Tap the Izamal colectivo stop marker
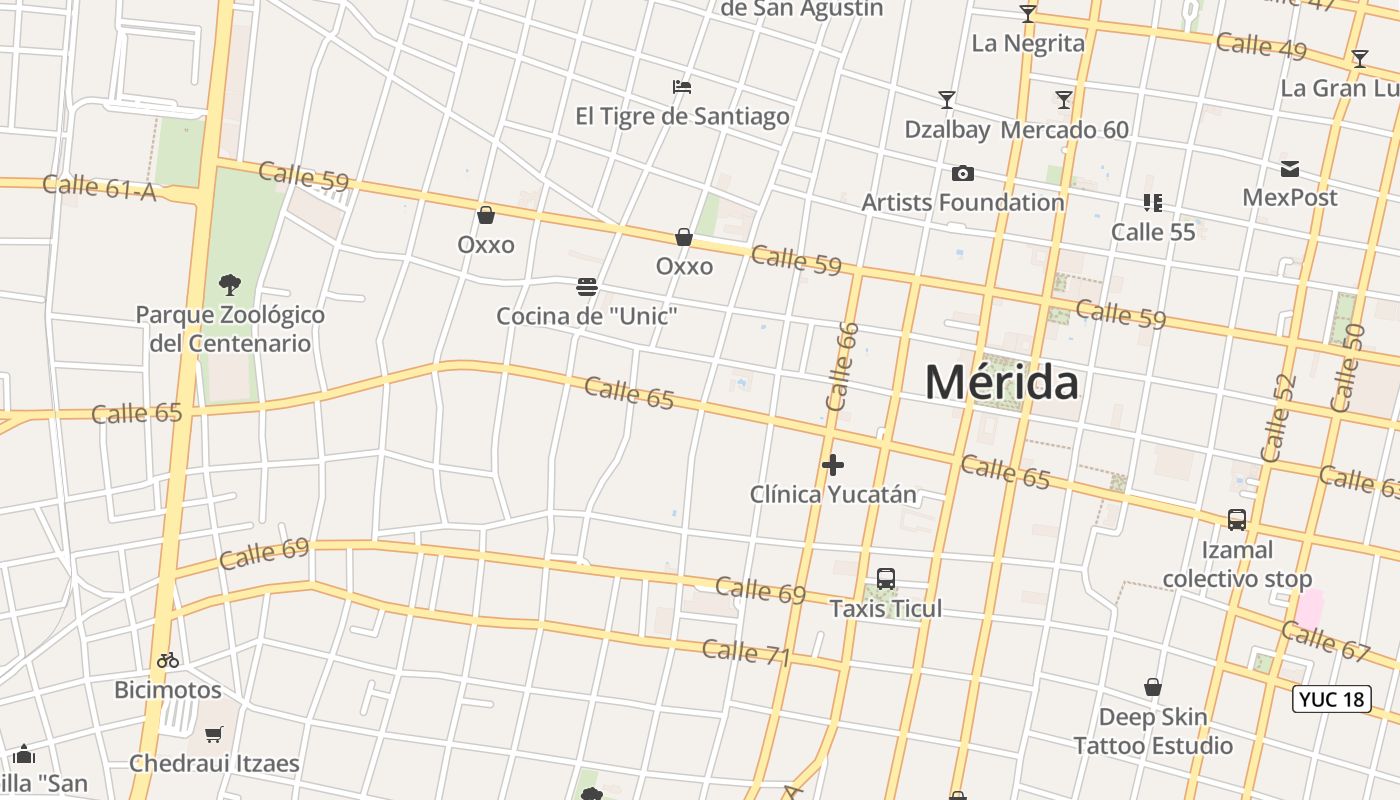The width and height of the screenshot is (1400, 800). tap(1237, 520)
